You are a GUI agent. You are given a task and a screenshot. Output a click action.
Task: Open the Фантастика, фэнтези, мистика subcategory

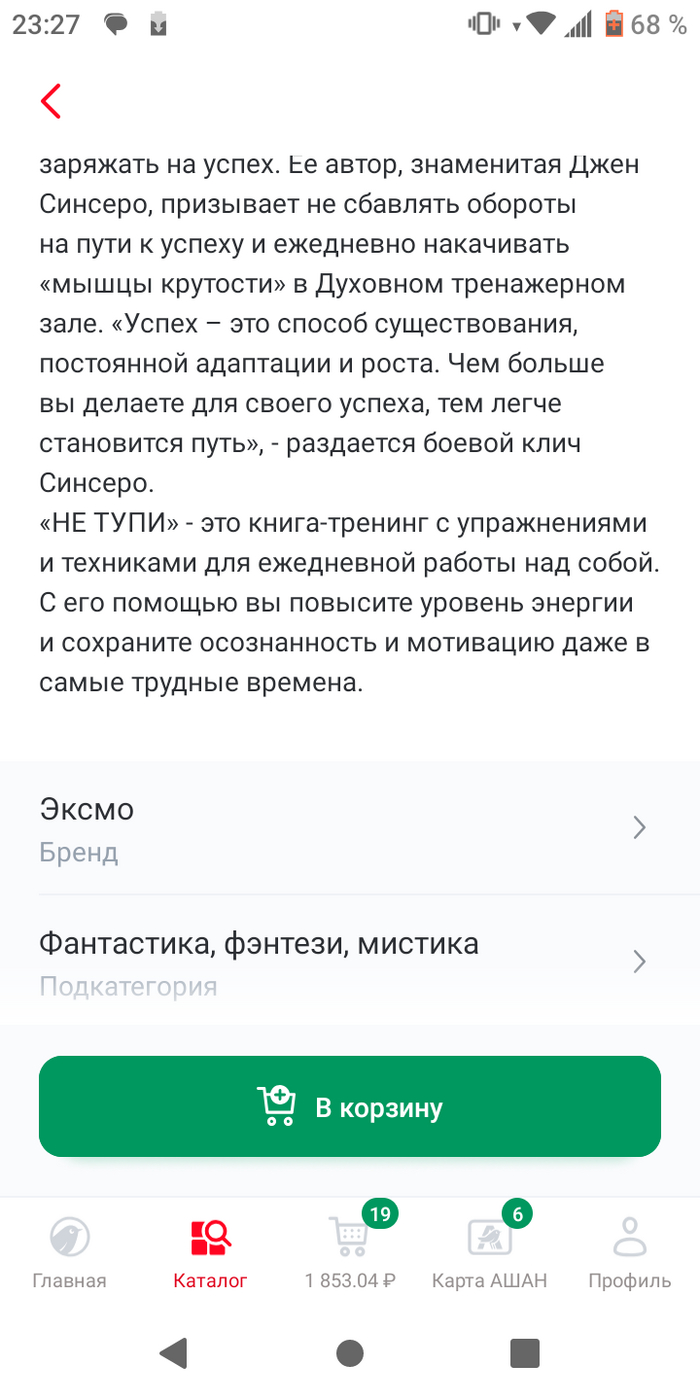click(x=350, y=961)
